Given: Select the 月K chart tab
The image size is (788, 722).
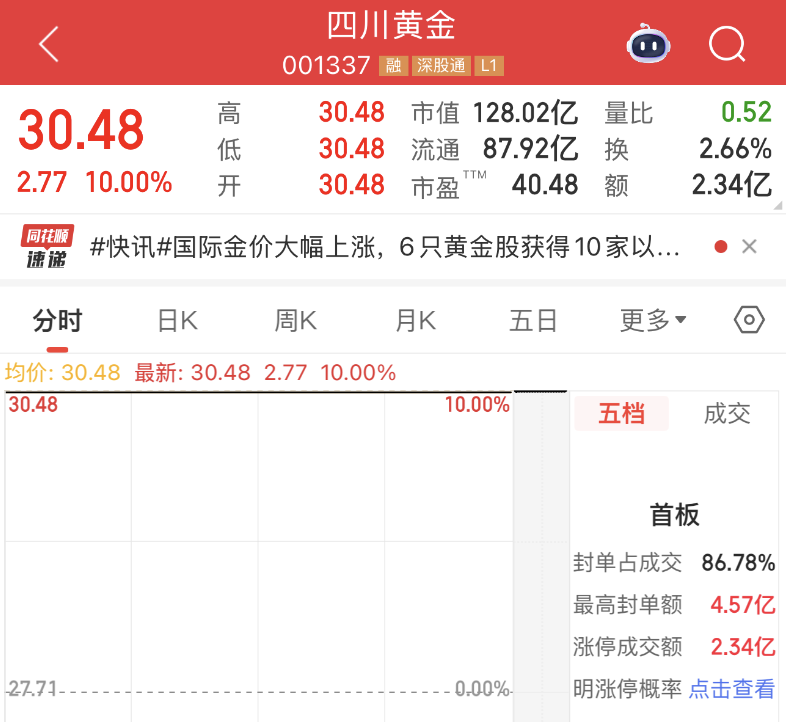Looking at the screenshot, I should tap(415, 321).
